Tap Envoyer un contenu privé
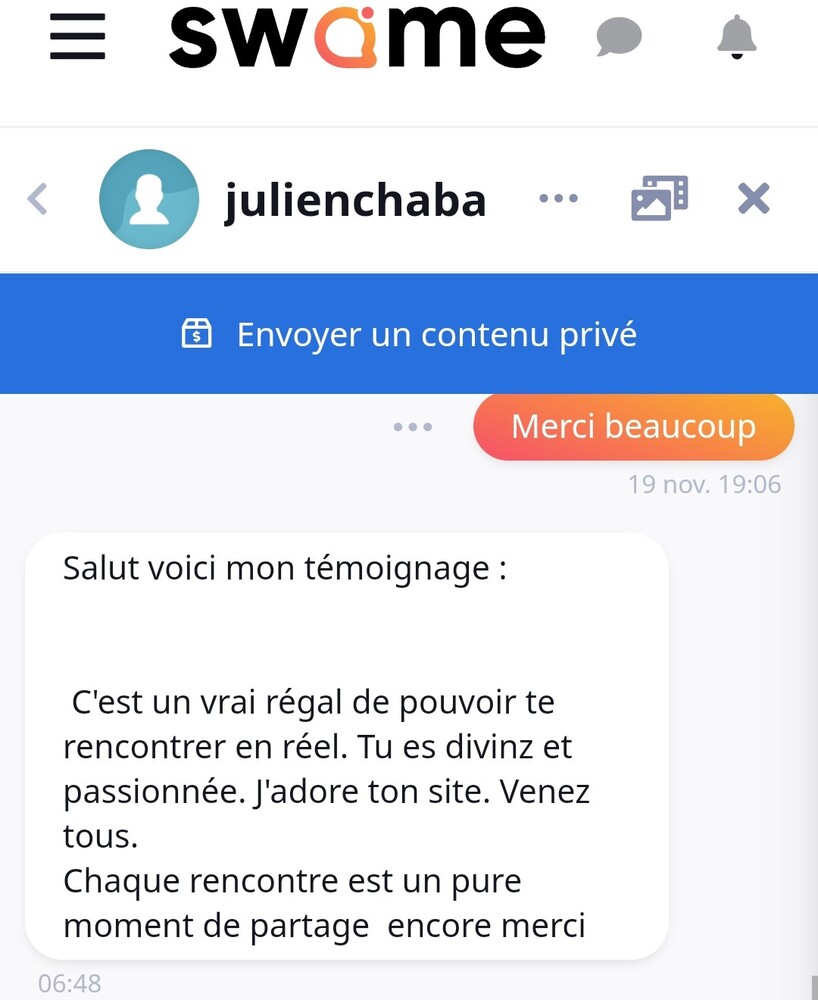818x1000 pixels. (x=409, y=334)
